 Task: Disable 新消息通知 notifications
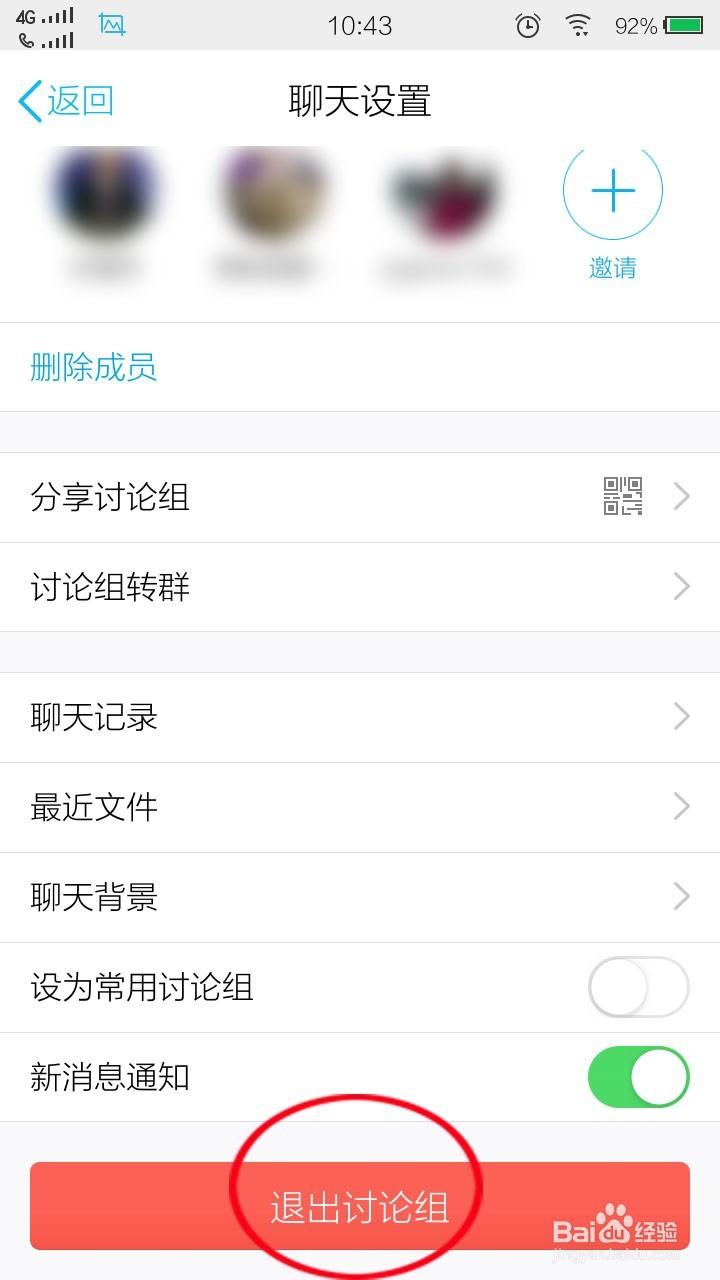638,1077
